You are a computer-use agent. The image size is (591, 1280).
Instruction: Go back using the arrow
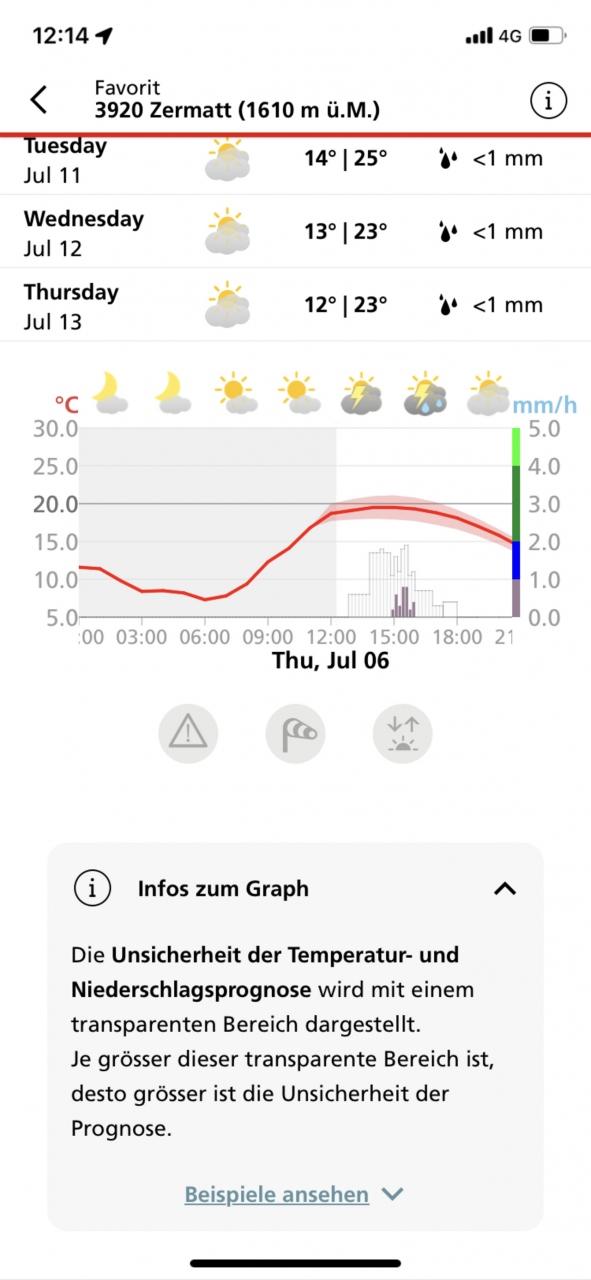(x=38, y=99)
